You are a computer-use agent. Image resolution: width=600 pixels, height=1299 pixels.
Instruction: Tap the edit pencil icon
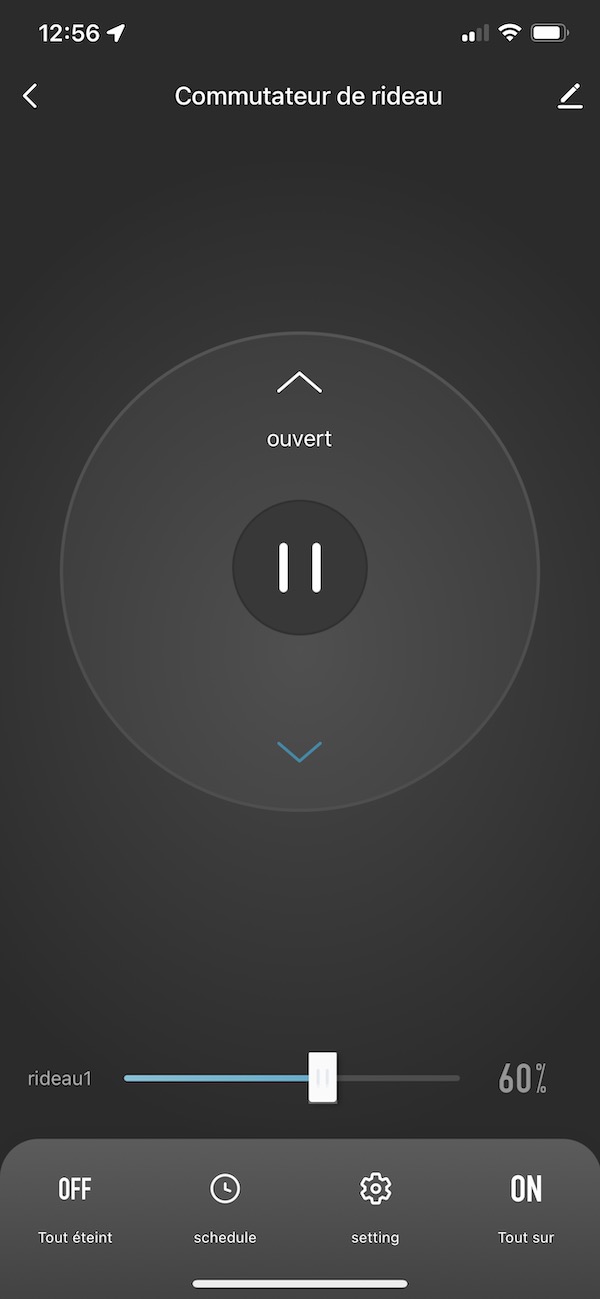pyautogui.click(x=570, y=96)
